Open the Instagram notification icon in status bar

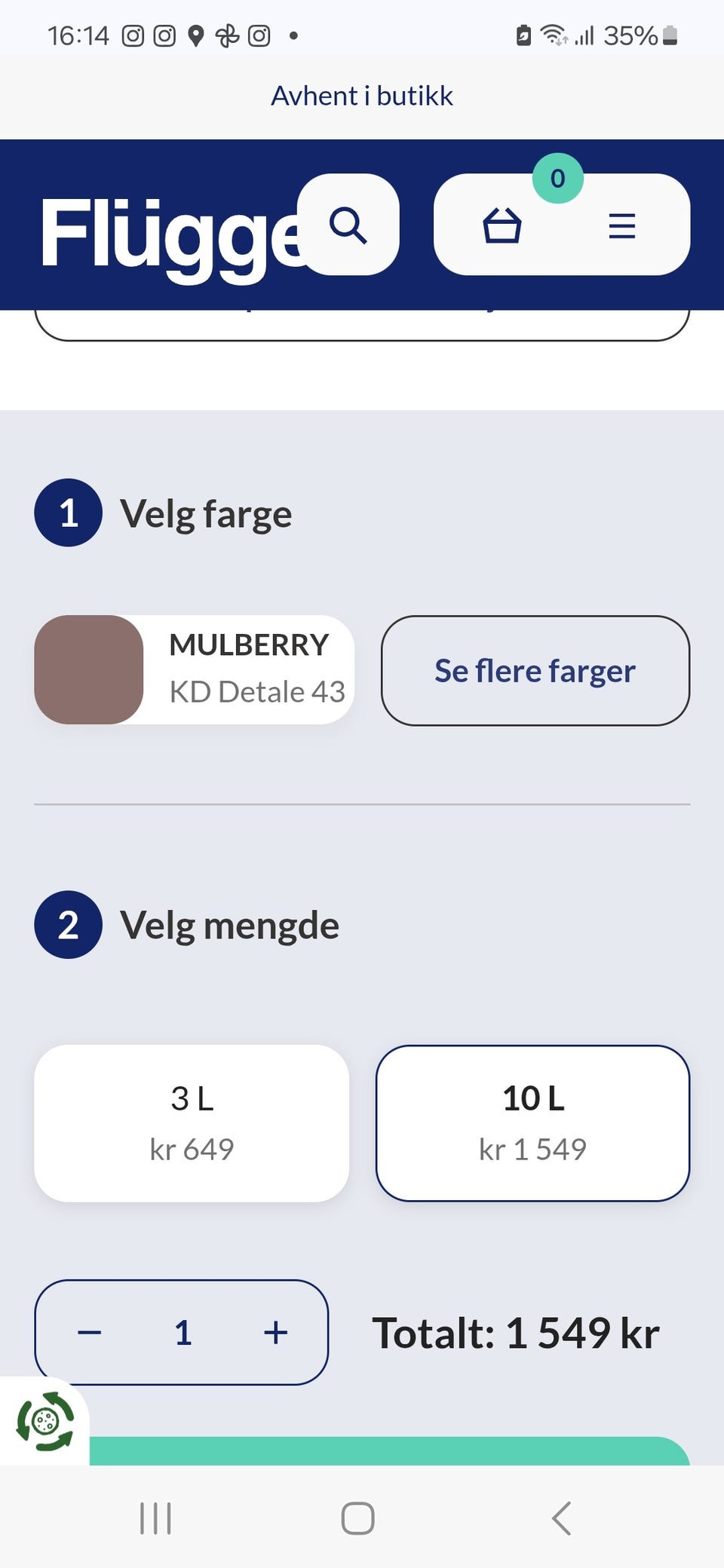[x=134, y=34]
